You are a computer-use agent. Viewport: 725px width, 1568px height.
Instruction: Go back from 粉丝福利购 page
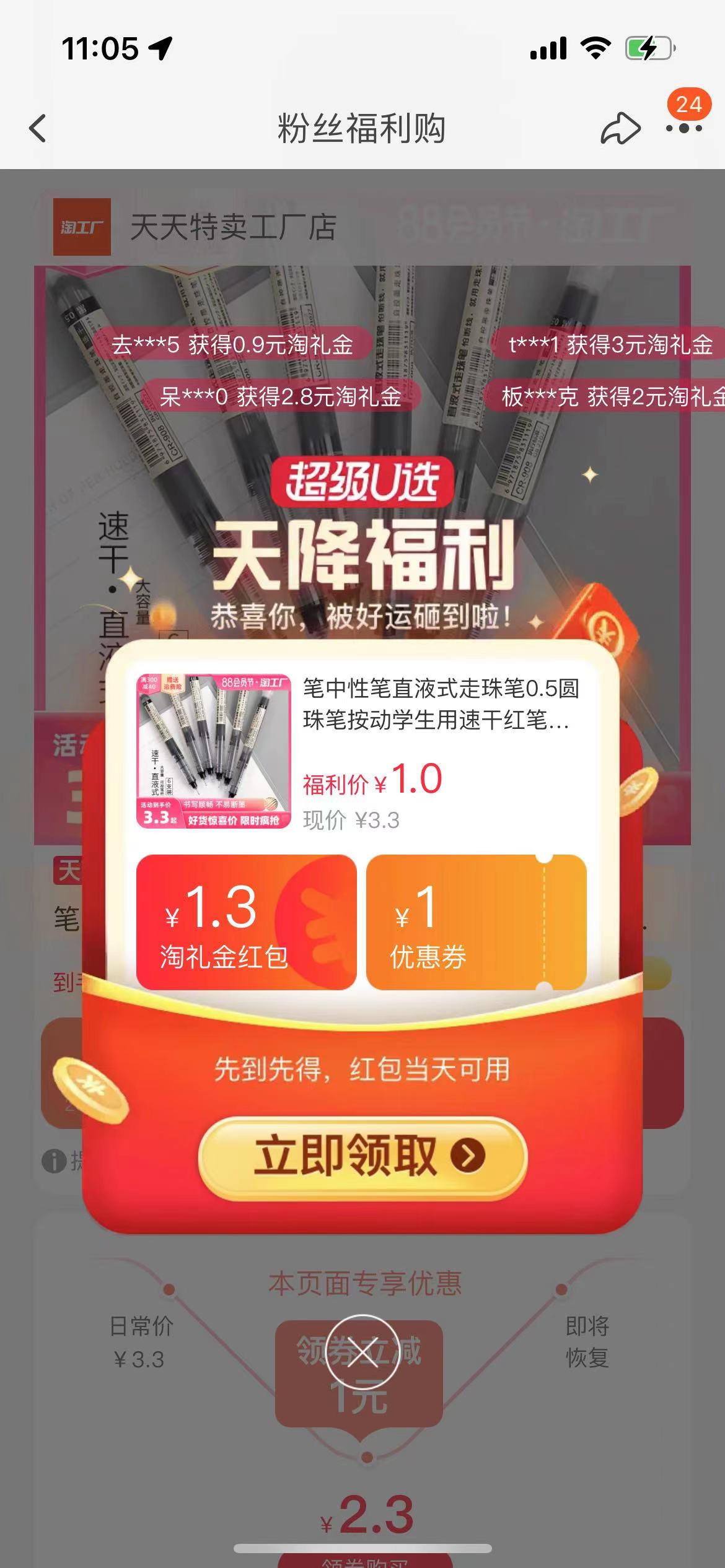coord(38,129)
